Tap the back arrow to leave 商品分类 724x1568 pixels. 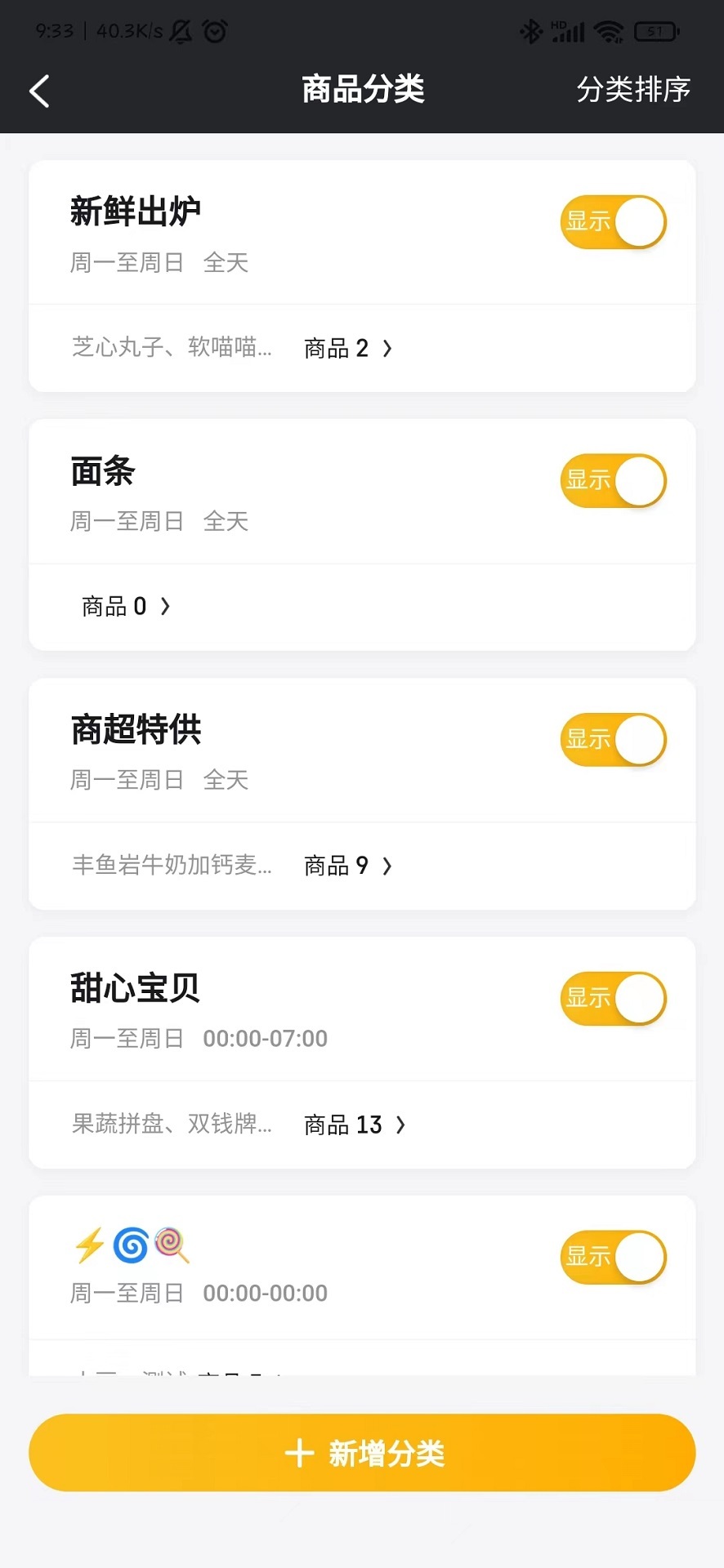(x=39, y=91)
